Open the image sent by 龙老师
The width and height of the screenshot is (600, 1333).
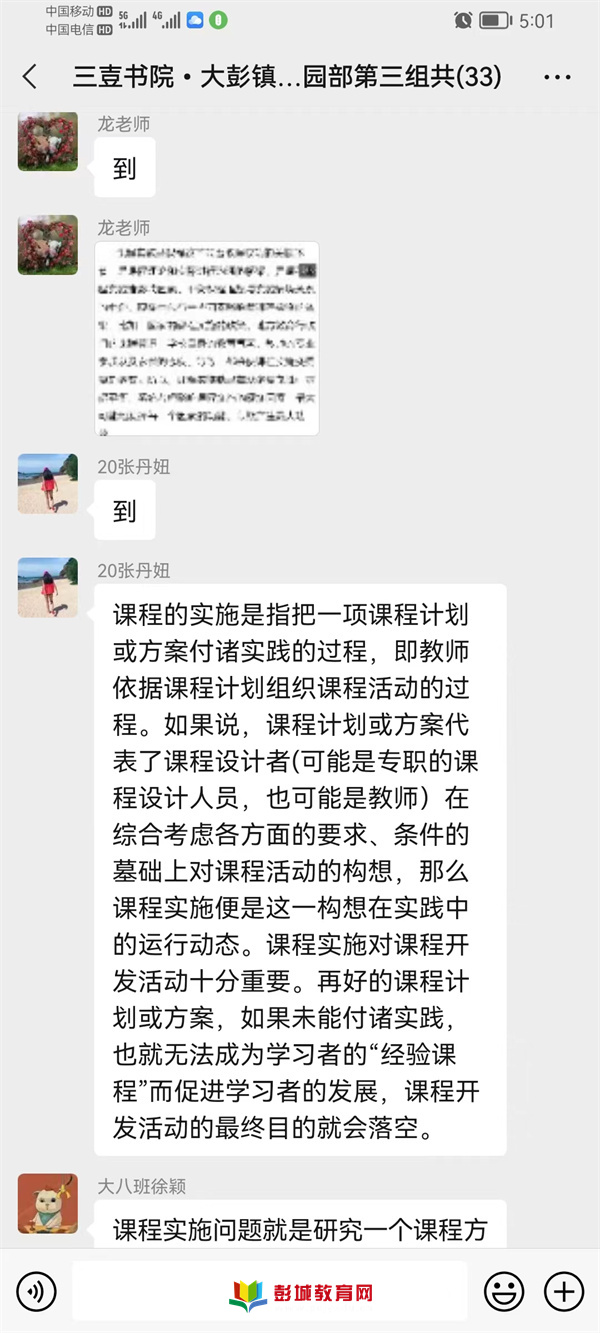pyautogui.click(x=206, y=338)
